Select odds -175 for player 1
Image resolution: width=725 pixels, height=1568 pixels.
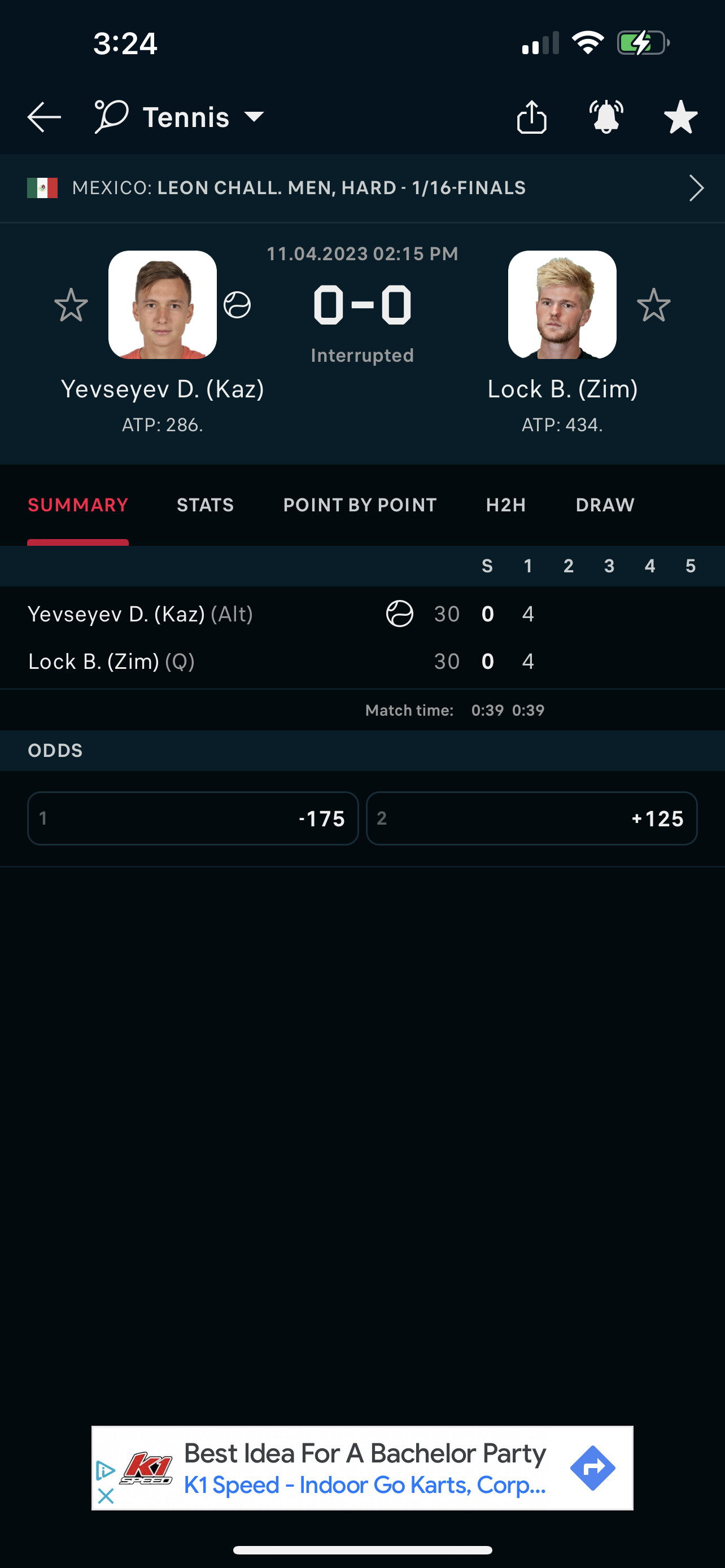(193, 818)
